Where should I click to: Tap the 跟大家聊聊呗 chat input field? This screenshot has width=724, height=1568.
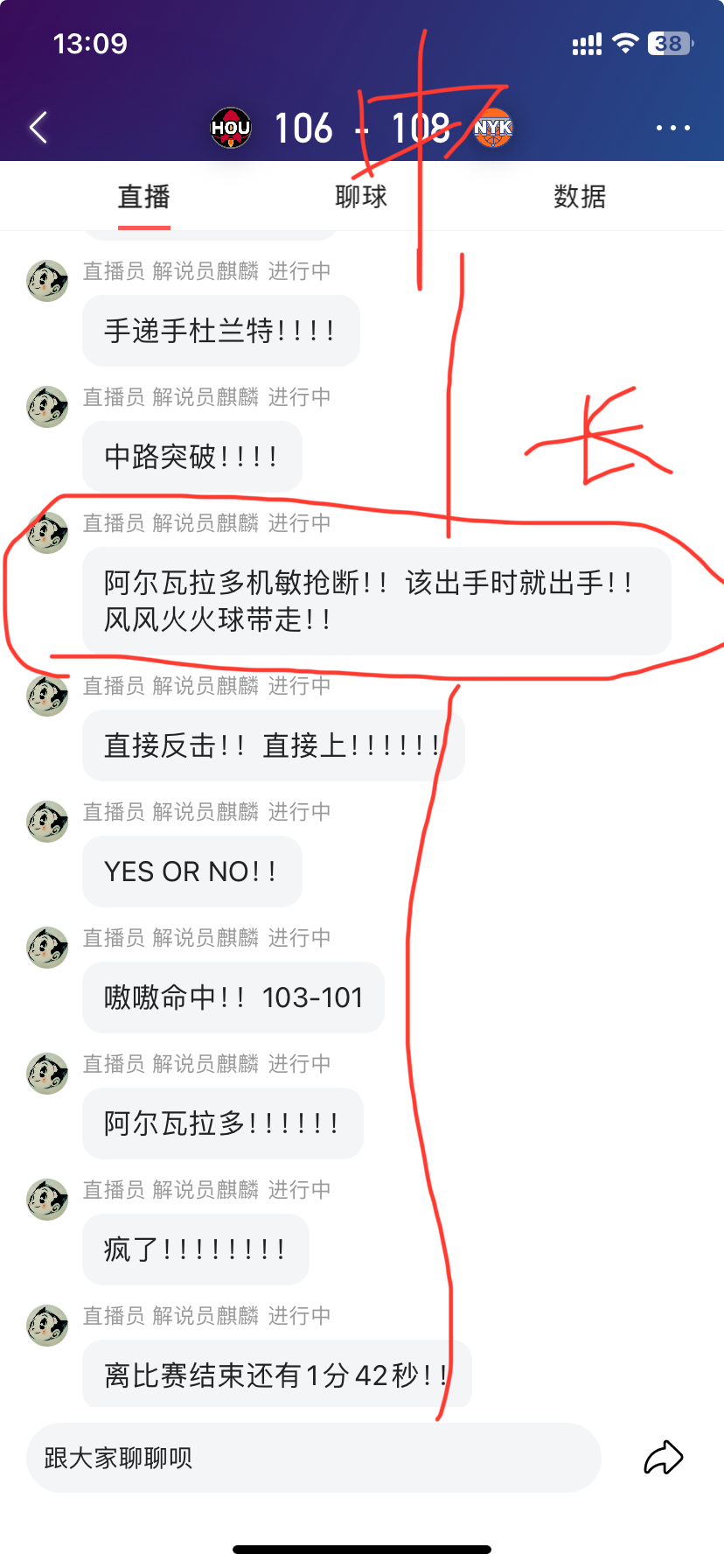(313, 1458)
